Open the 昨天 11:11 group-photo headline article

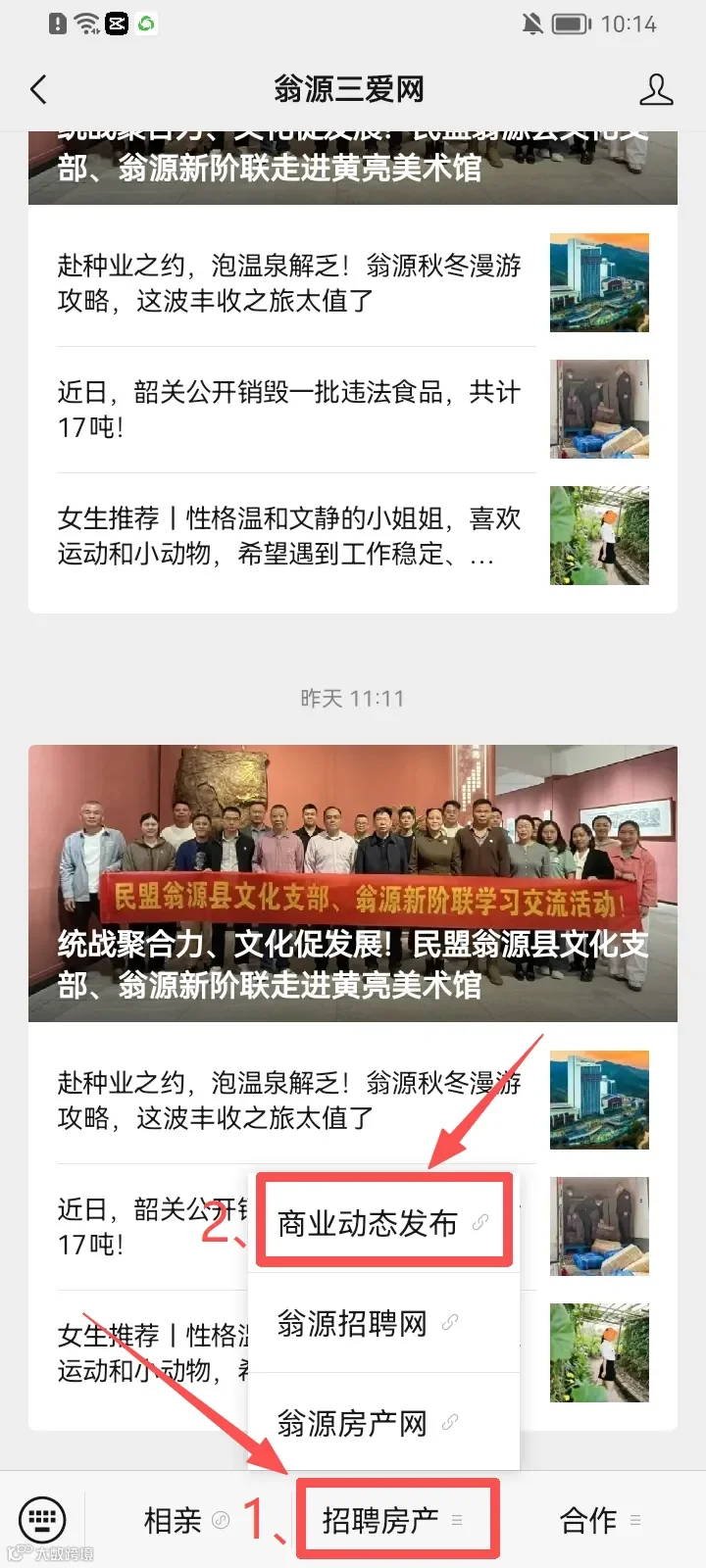click(353, 883)
